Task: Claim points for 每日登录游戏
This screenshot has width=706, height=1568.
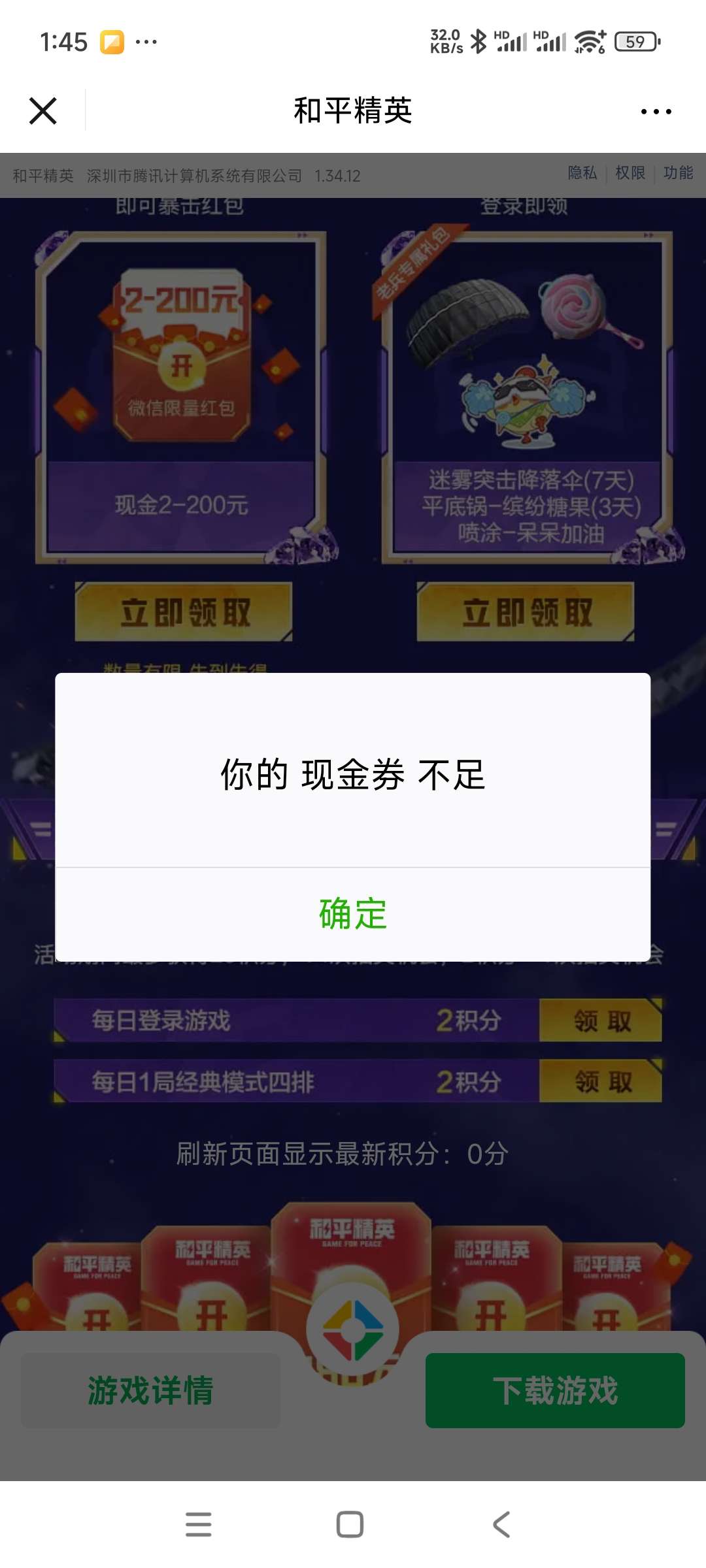Action: [x=601, y=1021]
